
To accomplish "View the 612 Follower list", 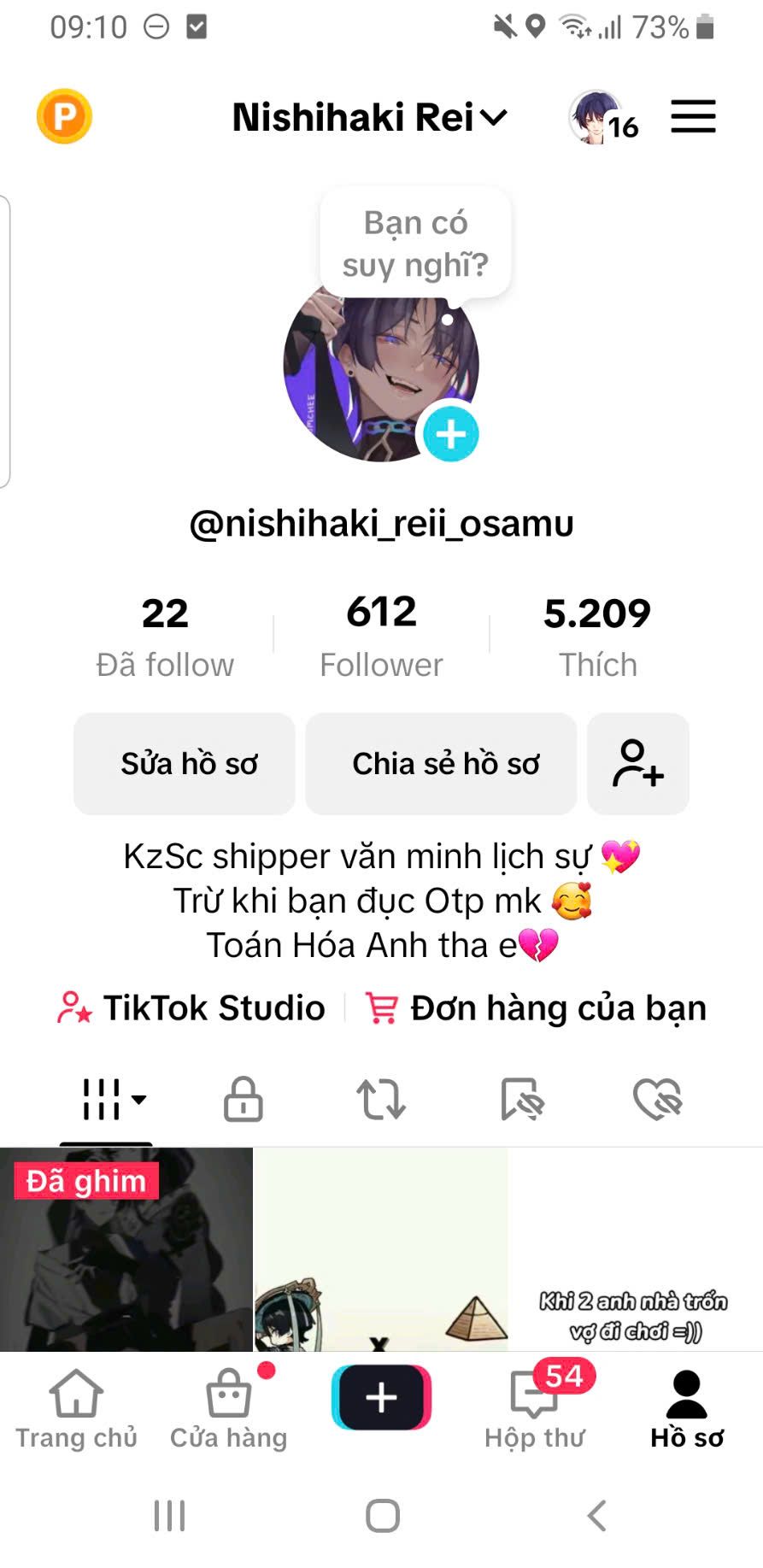I will click(381, 637).
